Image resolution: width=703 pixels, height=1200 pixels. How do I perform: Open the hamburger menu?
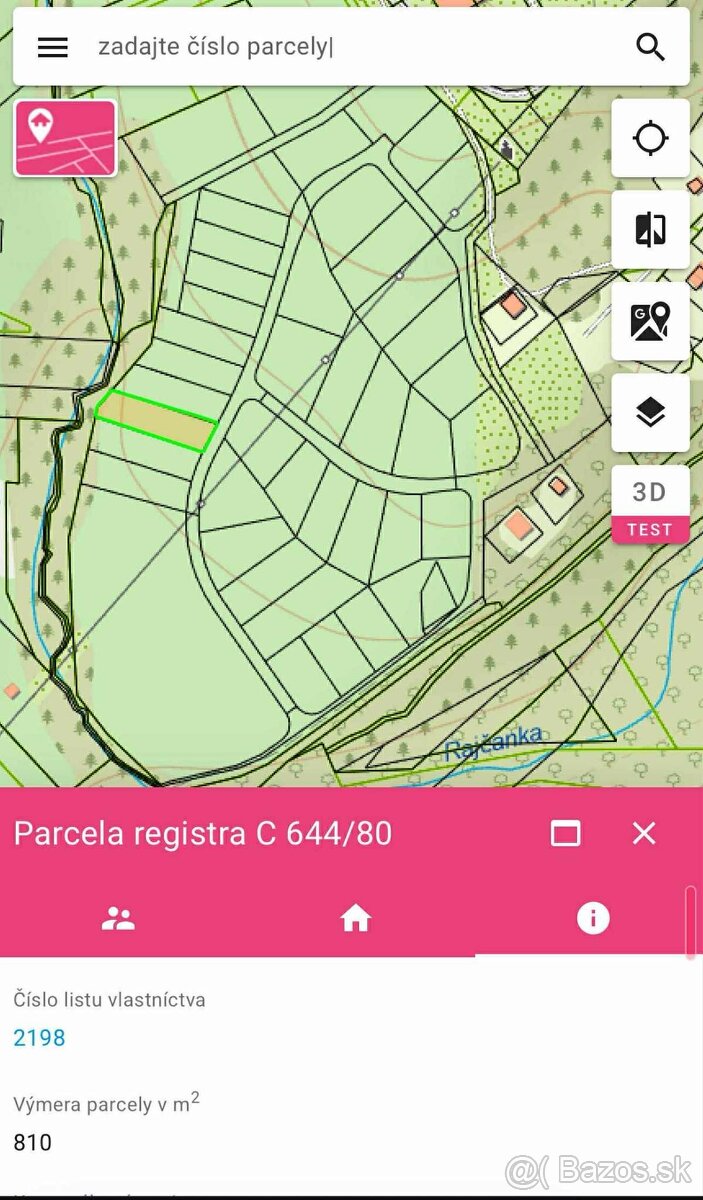point(52,47)
